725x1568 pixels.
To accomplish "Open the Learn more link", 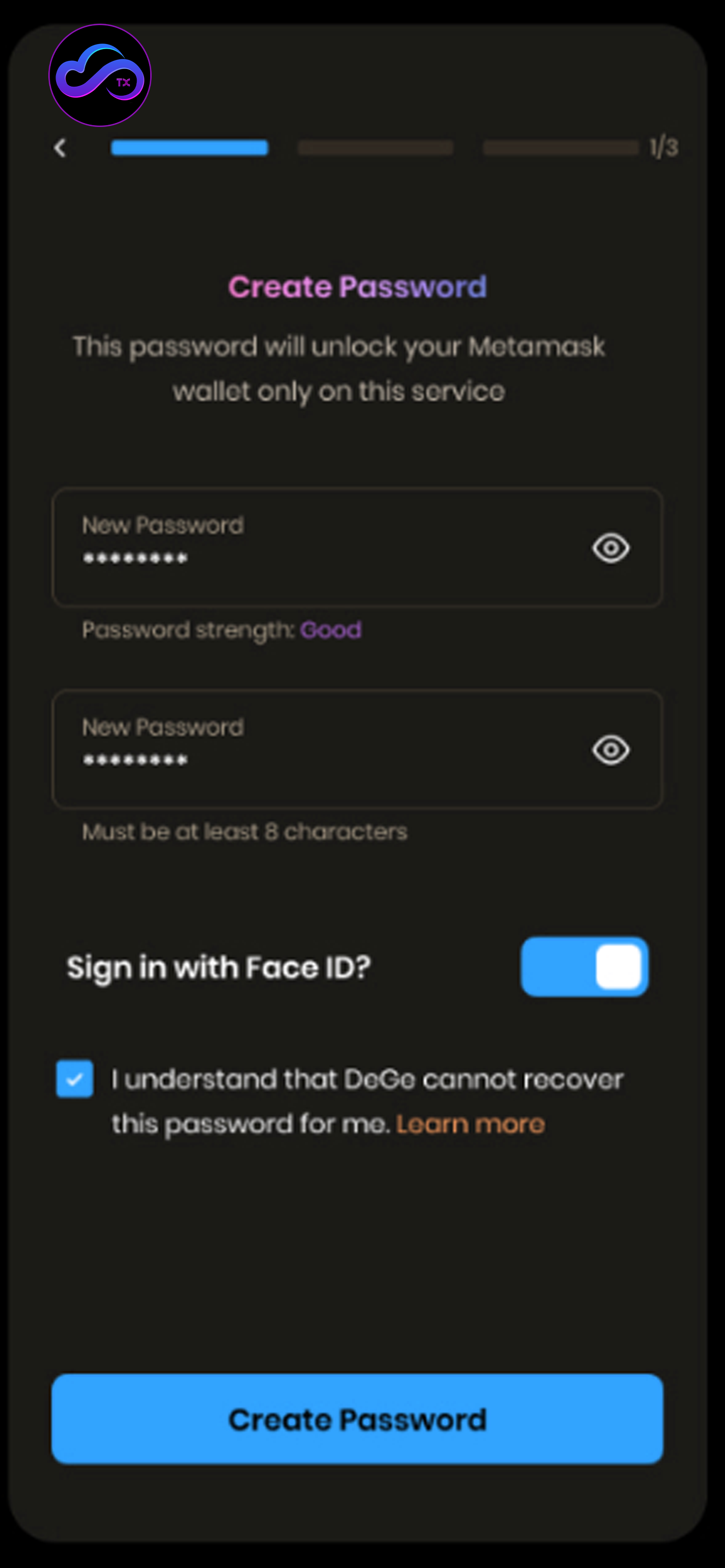I will [x=469, y=1124].
